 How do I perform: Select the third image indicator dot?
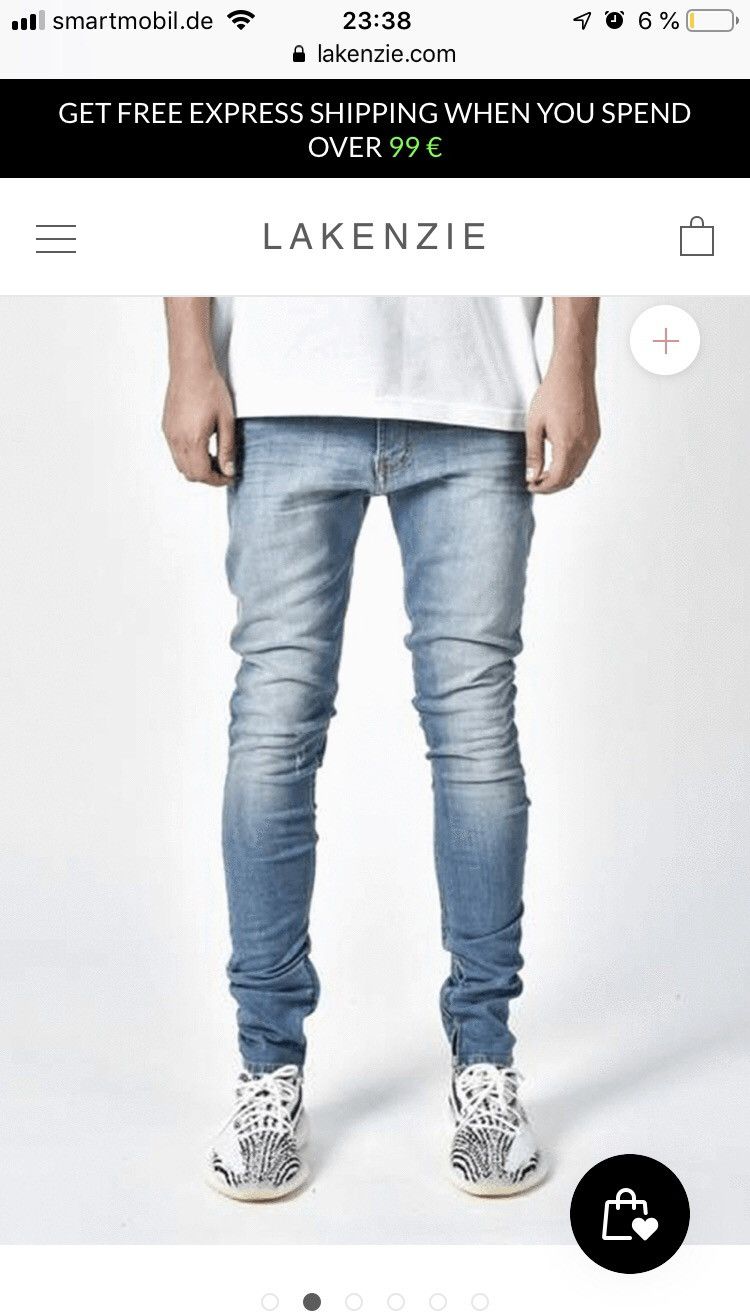pos(354,1301)
